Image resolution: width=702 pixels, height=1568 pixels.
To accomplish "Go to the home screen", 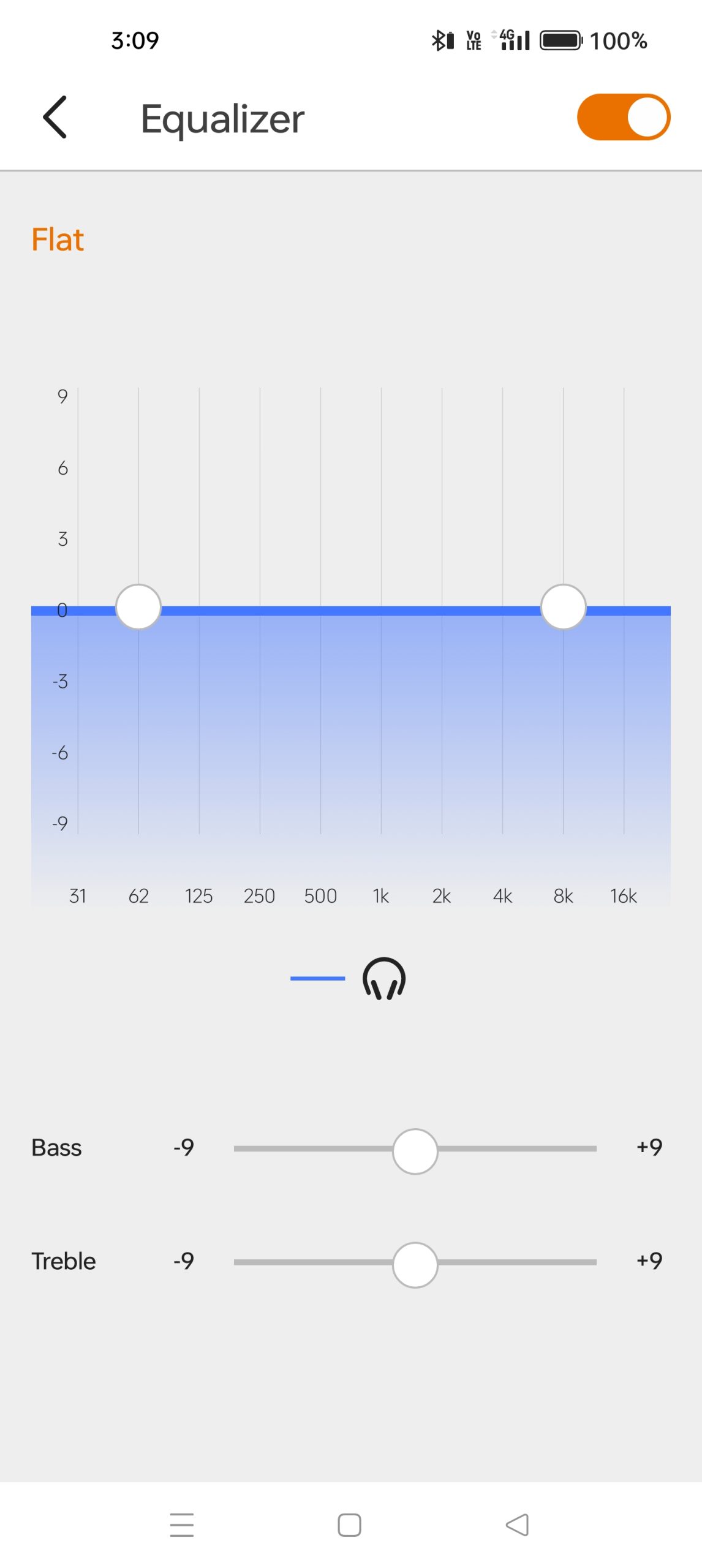I will point(350,1525).
